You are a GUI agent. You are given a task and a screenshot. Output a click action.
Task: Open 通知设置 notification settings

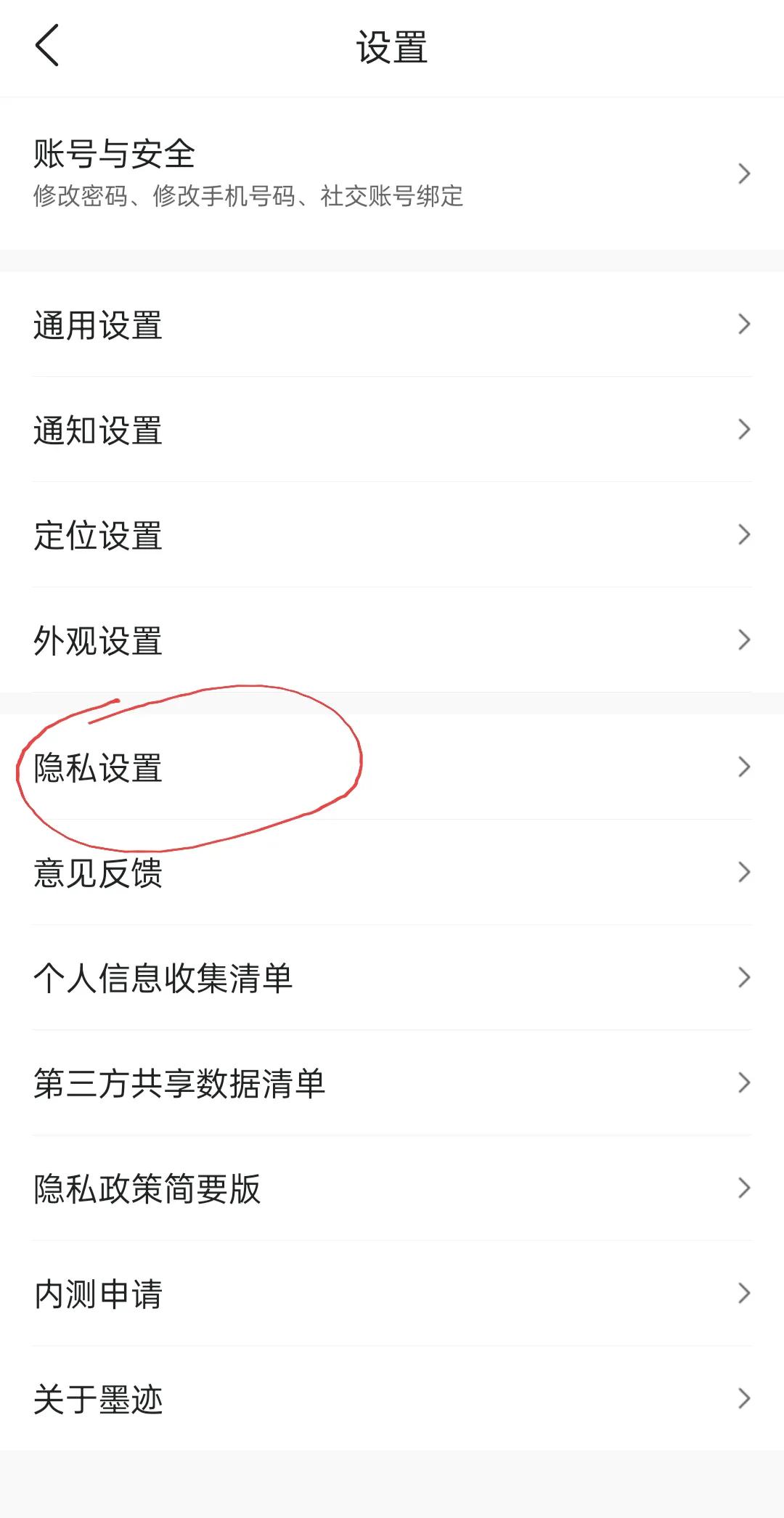[99, 431]
